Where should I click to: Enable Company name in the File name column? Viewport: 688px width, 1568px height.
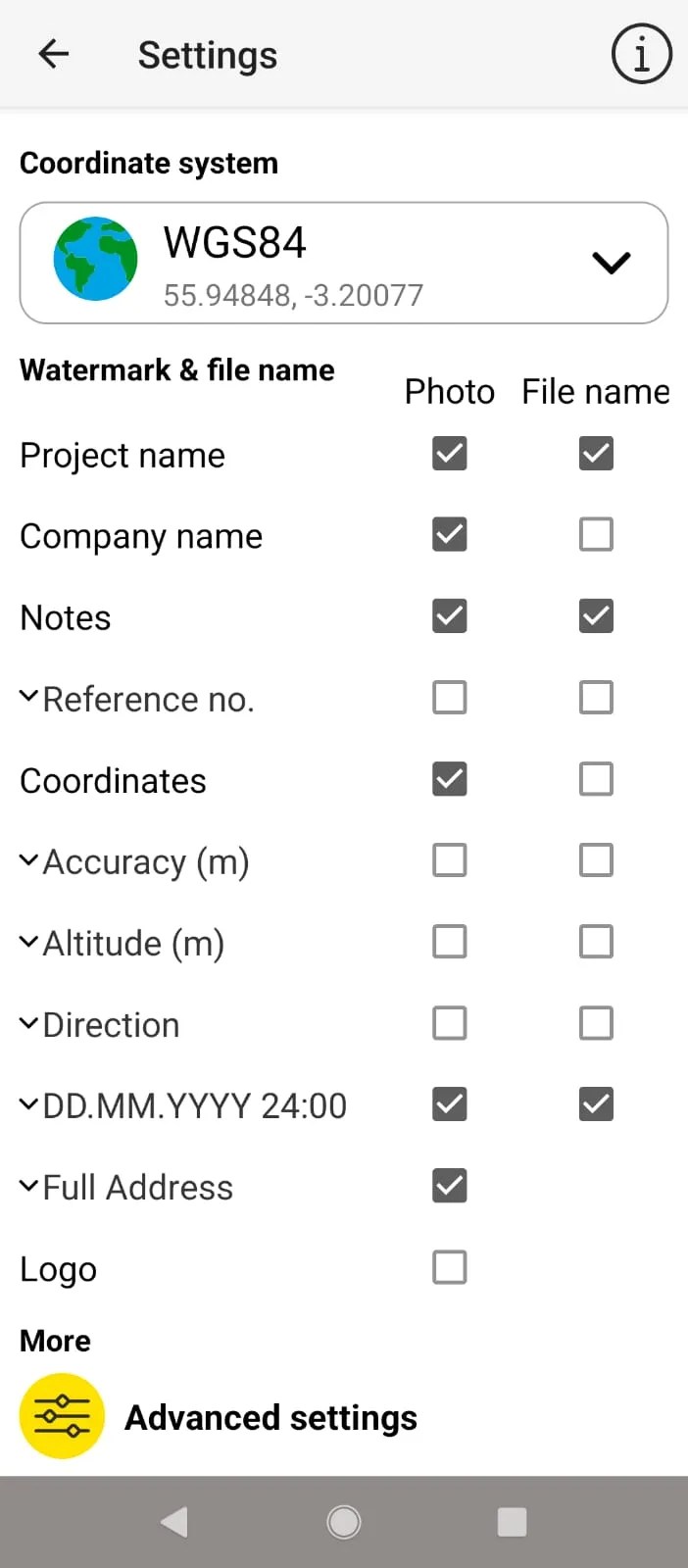[x=596, y=535]
